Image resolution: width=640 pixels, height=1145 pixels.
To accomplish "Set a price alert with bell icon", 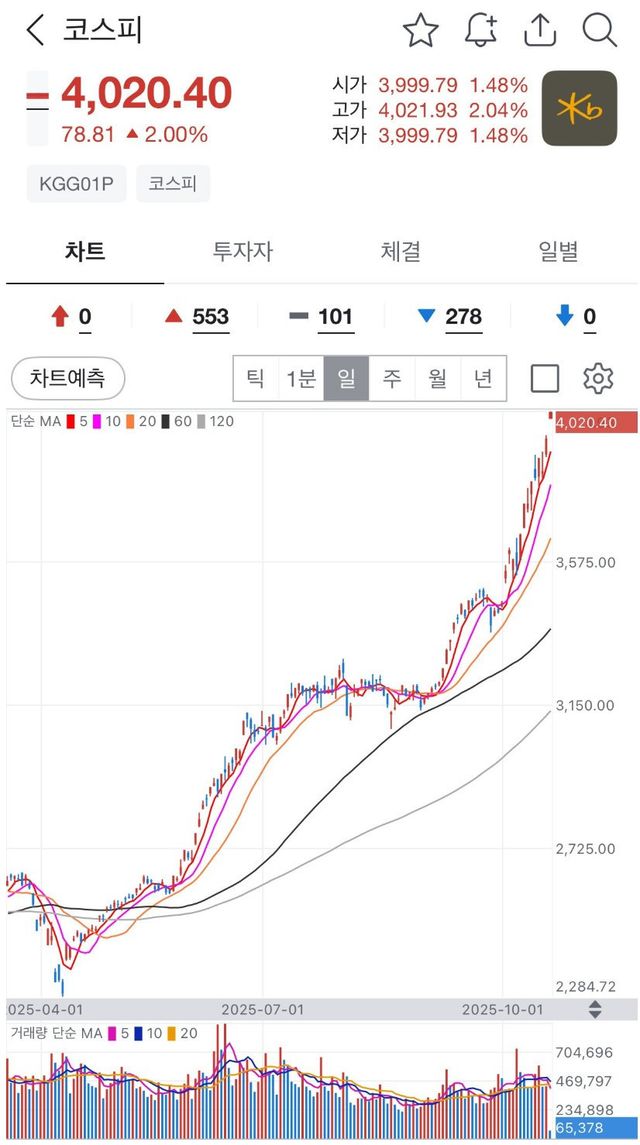I will 481,31.
